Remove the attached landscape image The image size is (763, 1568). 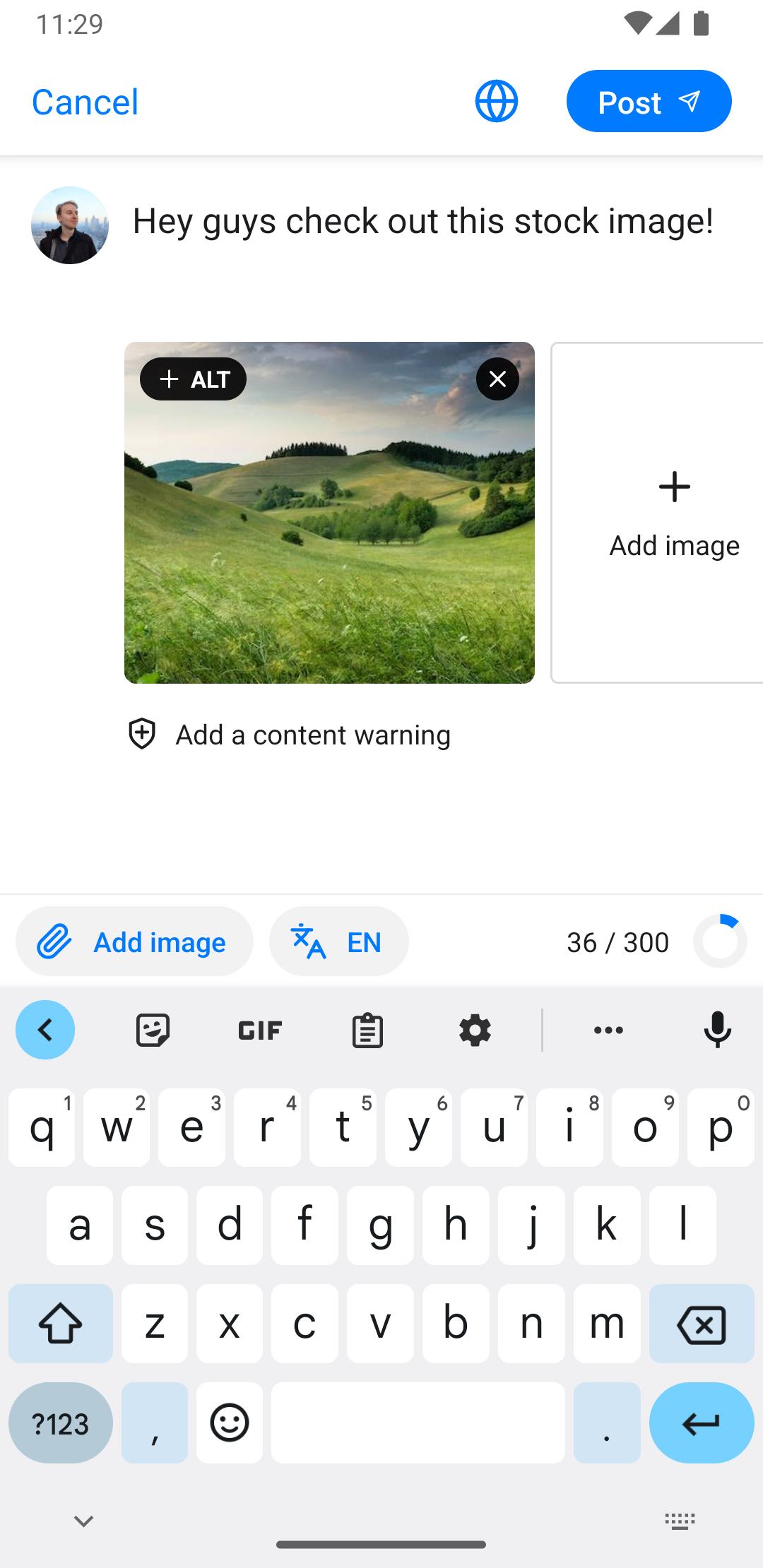497,379
